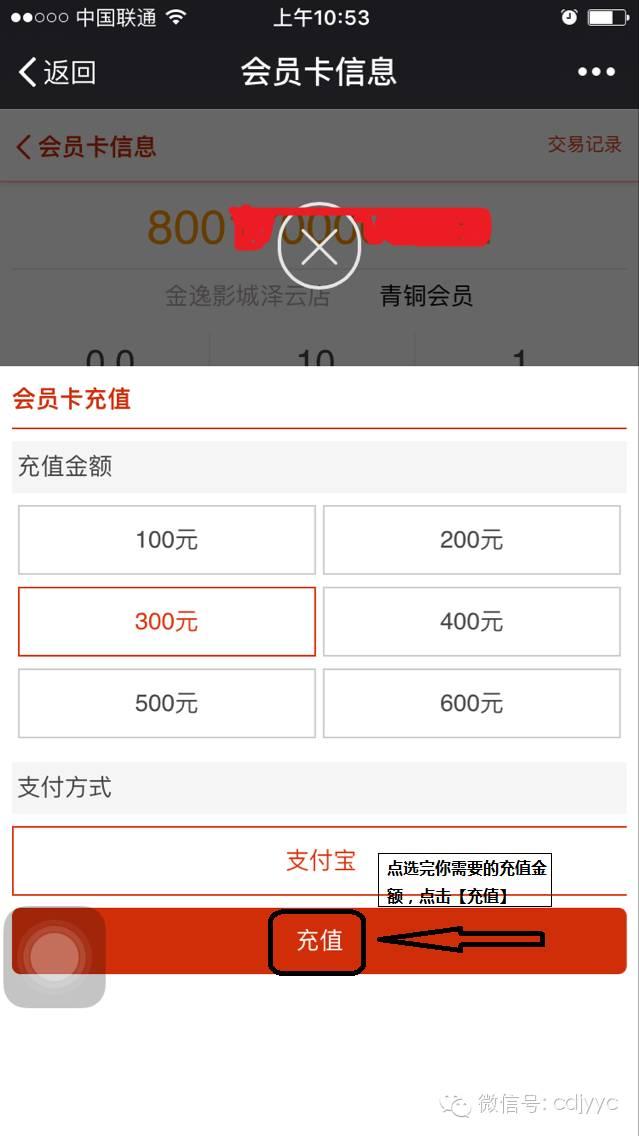Tap the red 充值 button

pos(320,940)
